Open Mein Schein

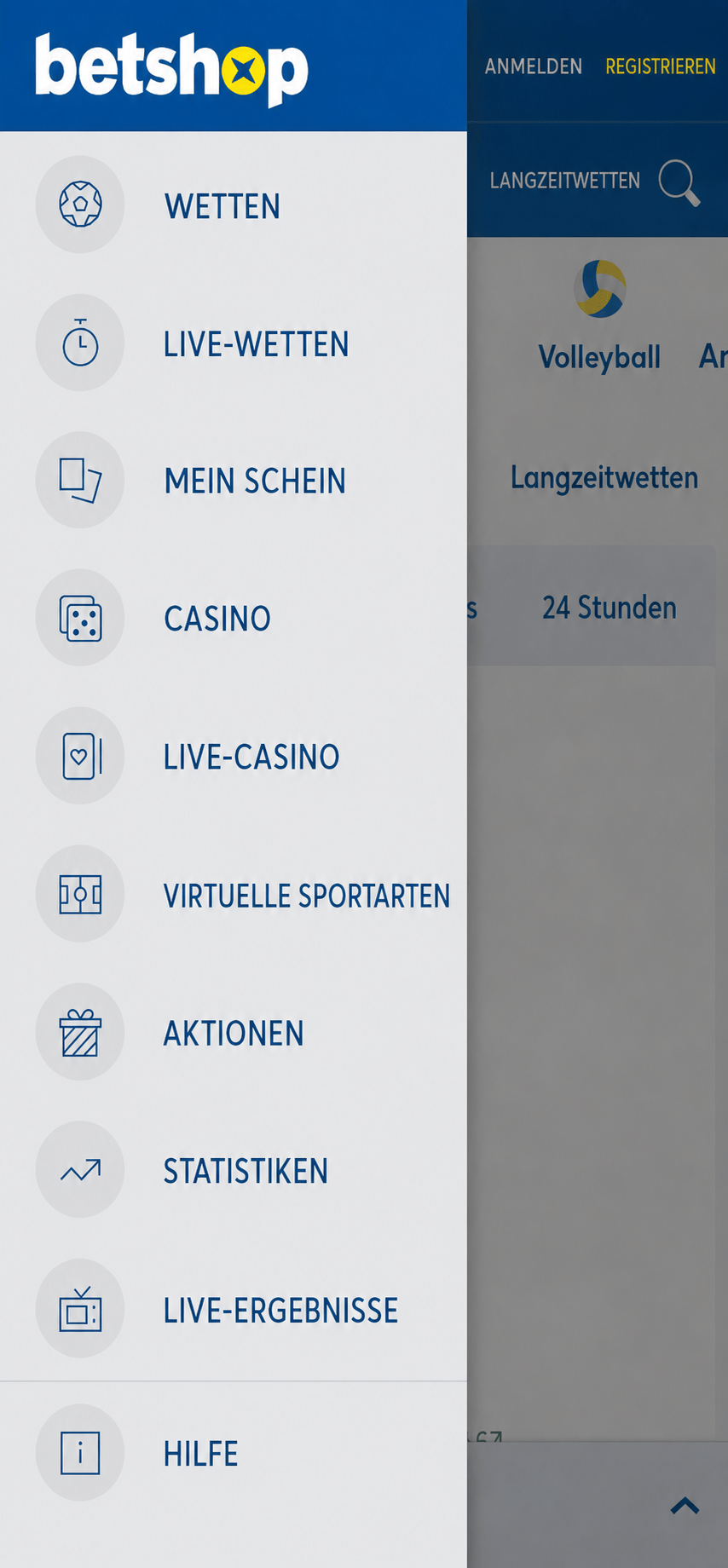pos(234,481)
